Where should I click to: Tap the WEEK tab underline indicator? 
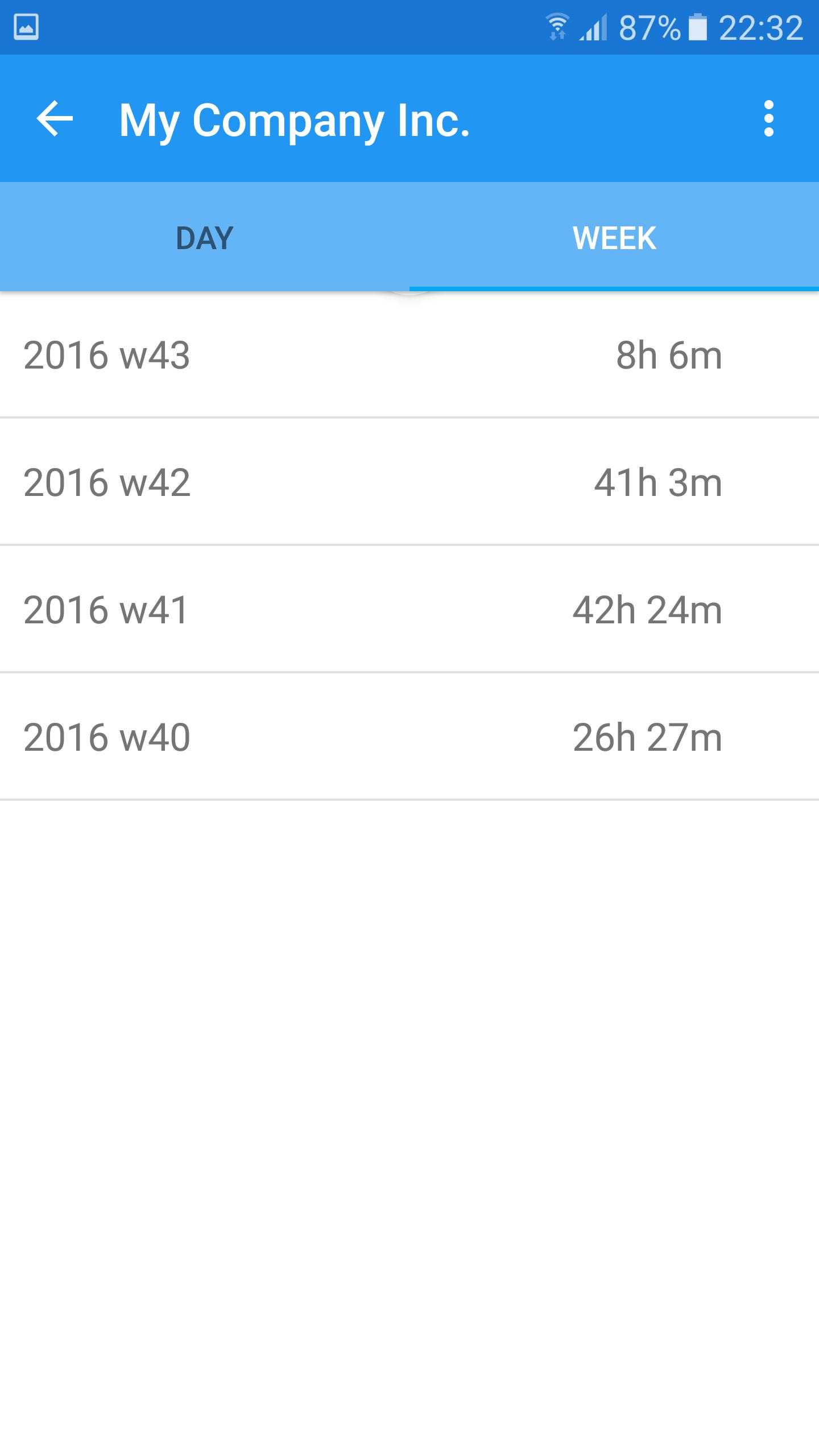tap(614, 287)
